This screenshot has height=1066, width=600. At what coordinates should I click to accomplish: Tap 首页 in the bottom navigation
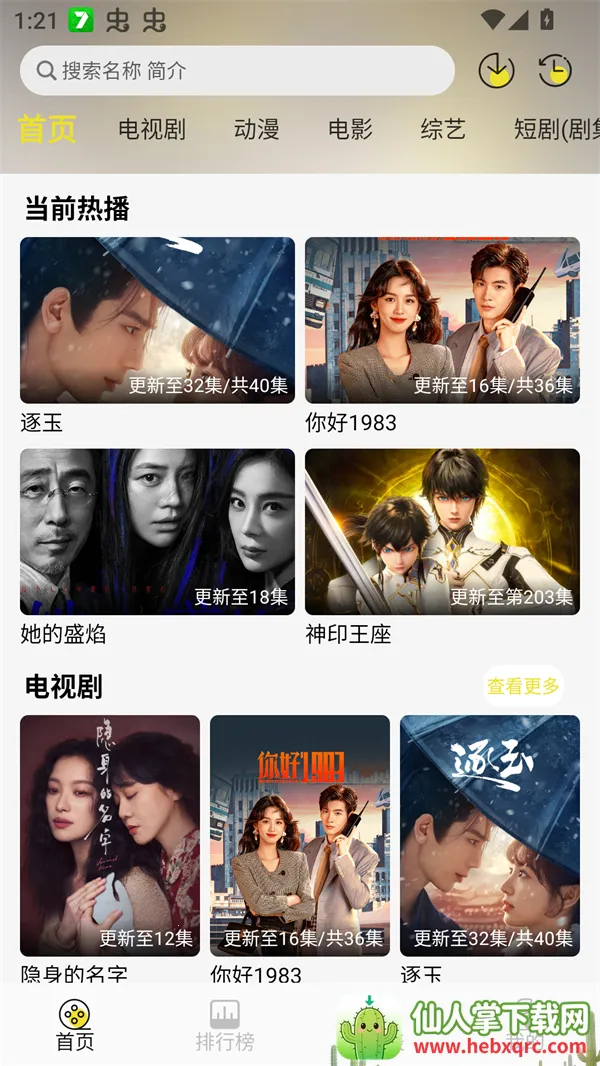(75, 1028)
